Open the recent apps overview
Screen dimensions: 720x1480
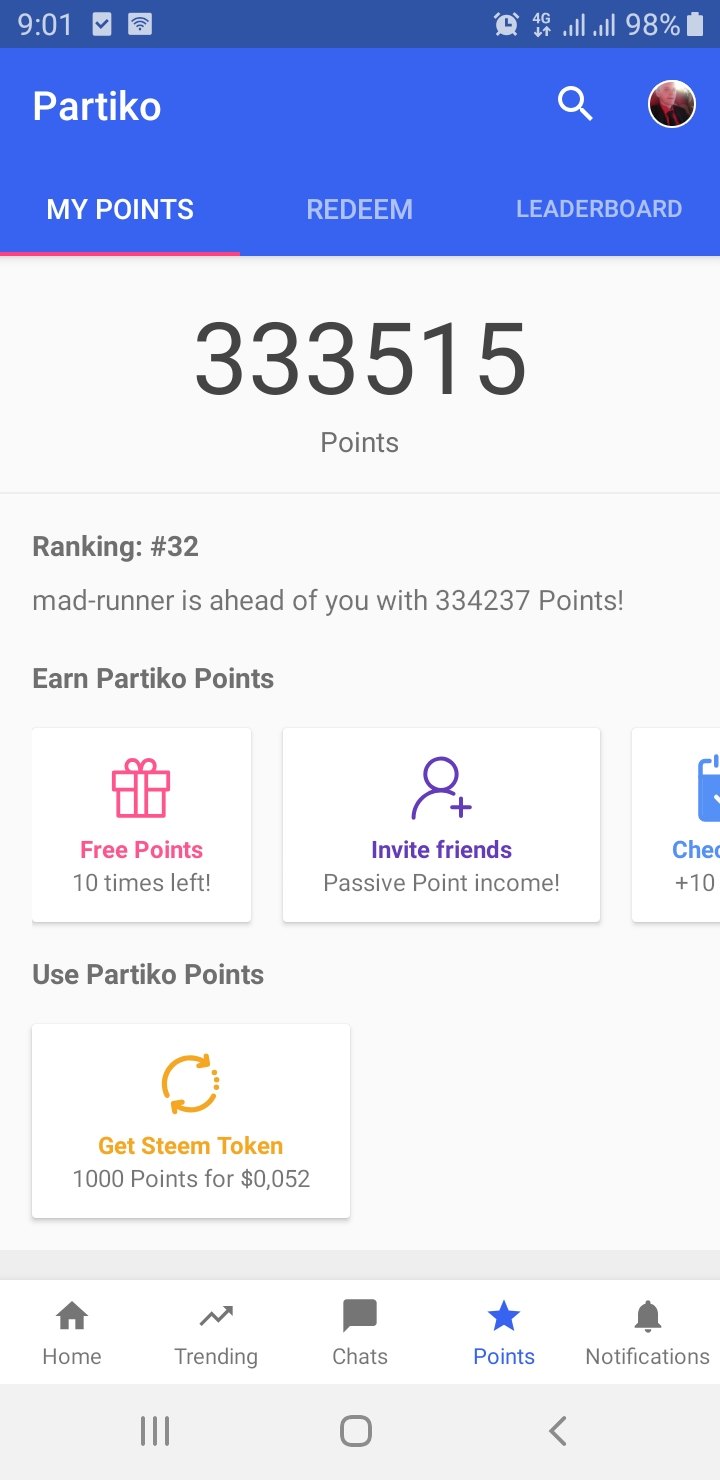click(x=155, y=1431)
